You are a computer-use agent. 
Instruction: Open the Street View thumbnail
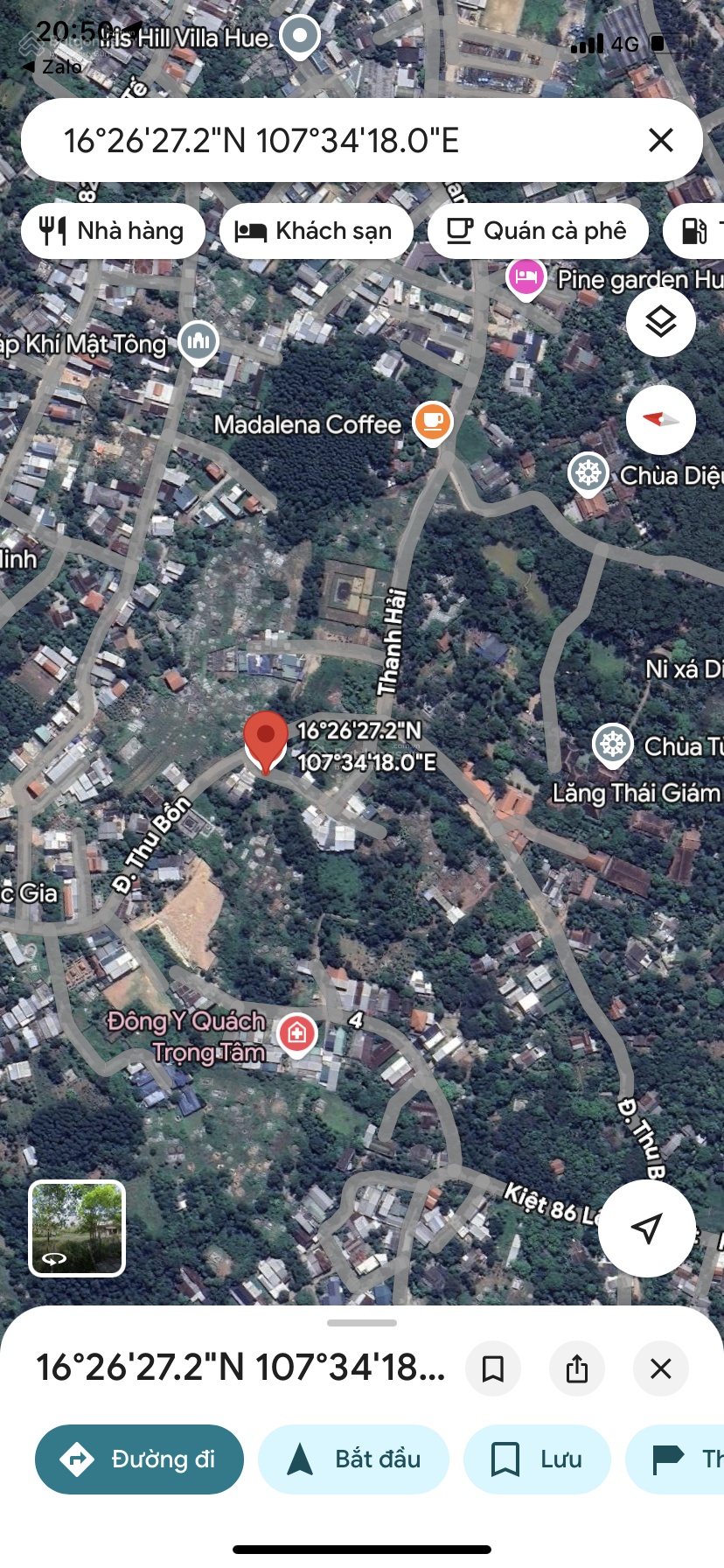(78, 1228)
